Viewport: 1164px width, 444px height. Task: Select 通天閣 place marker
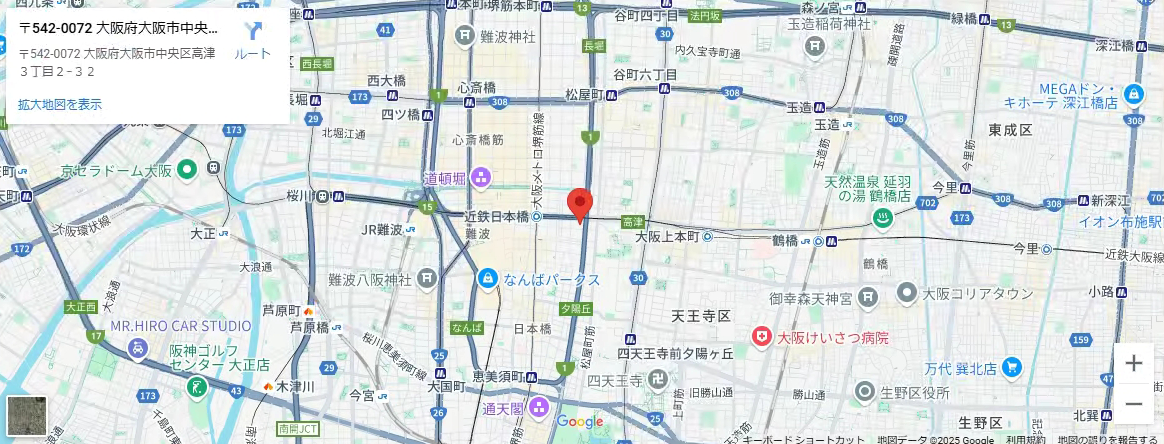pyautogui.click(x=539, y=407)
